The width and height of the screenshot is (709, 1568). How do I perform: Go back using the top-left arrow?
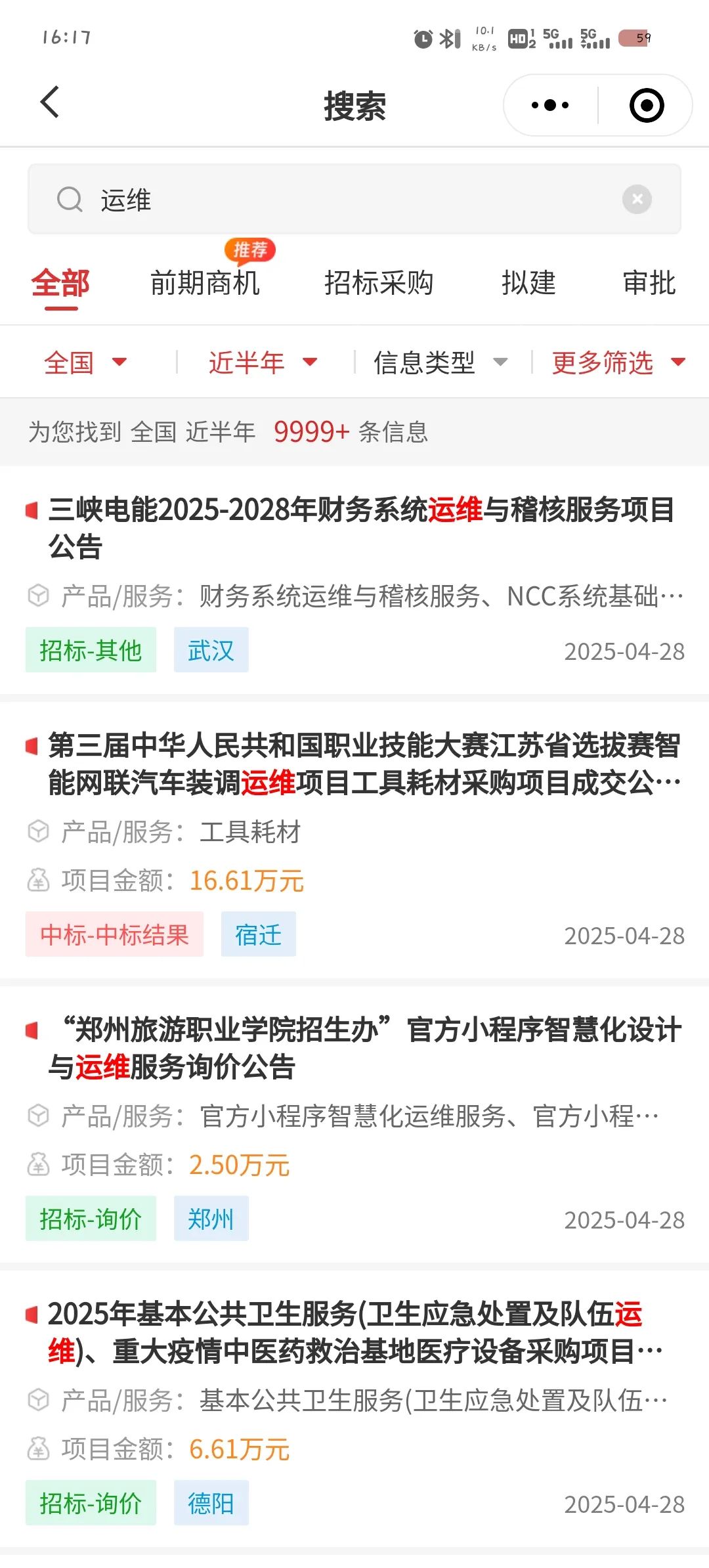[x=50, y=102]
